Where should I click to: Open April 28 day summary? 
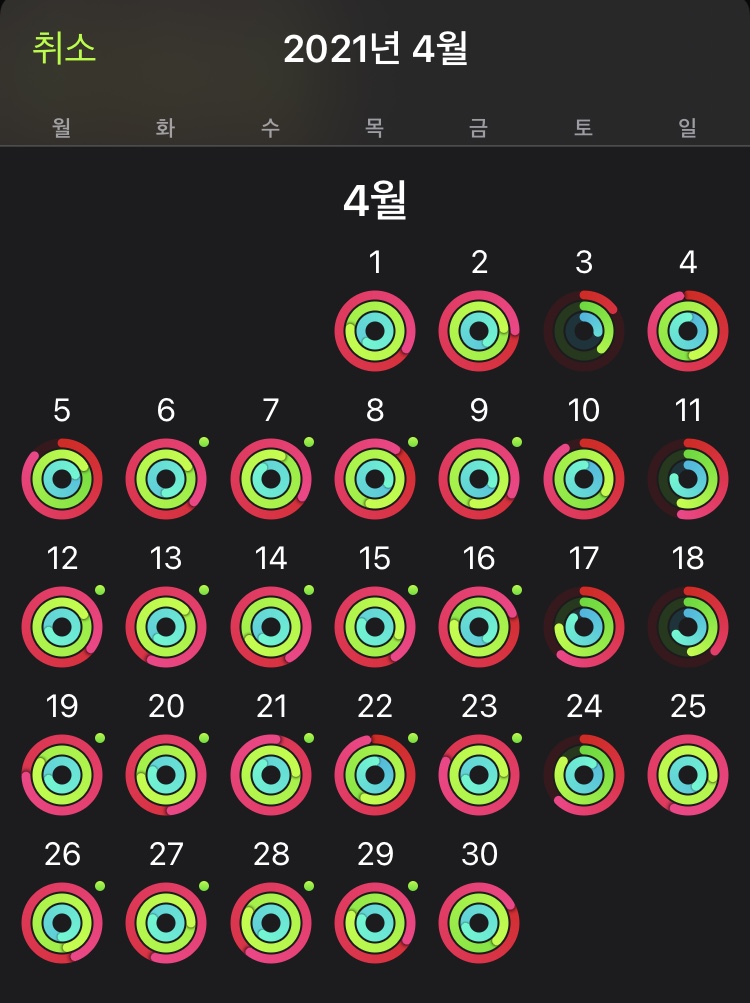tap(271, 923)
